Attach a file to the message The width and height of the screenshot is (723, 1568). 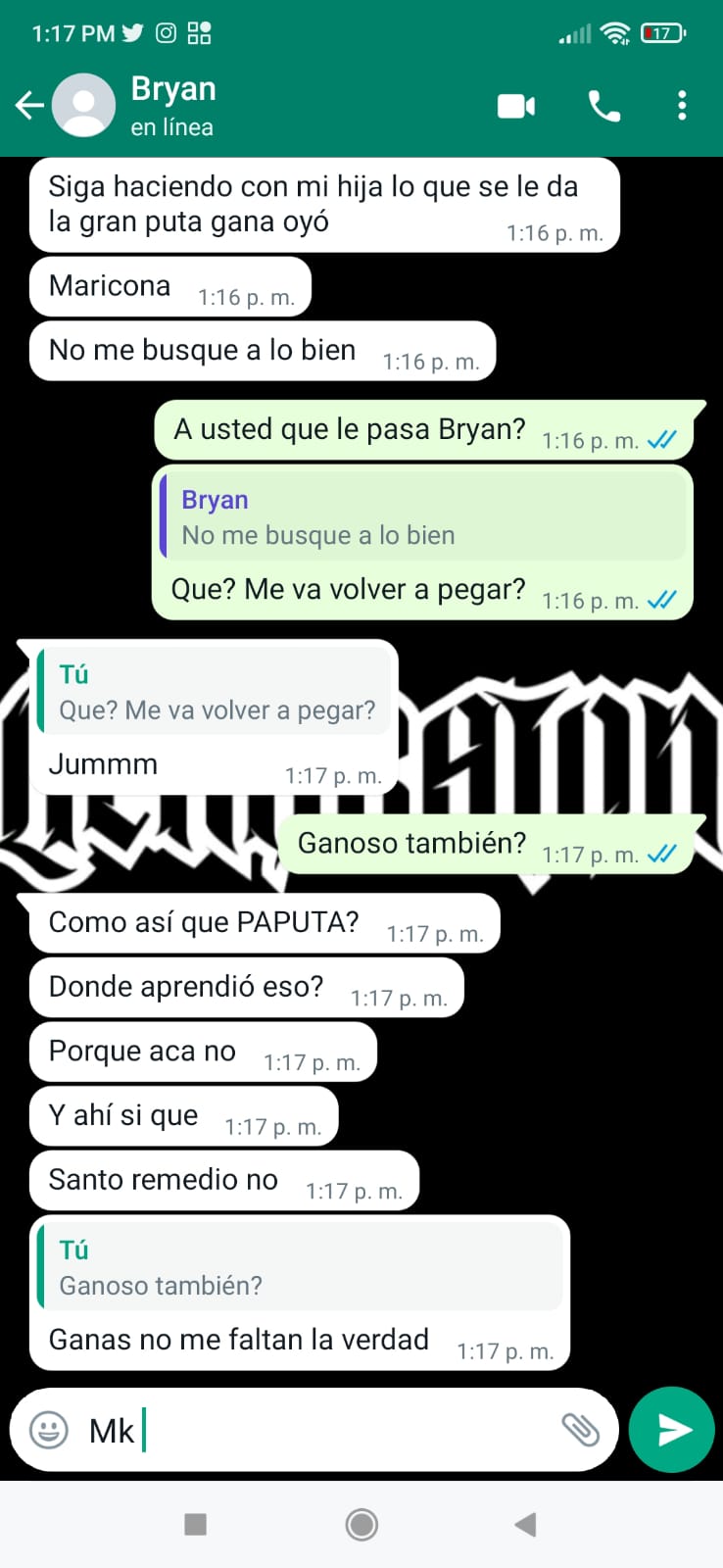pos(580,1430)
